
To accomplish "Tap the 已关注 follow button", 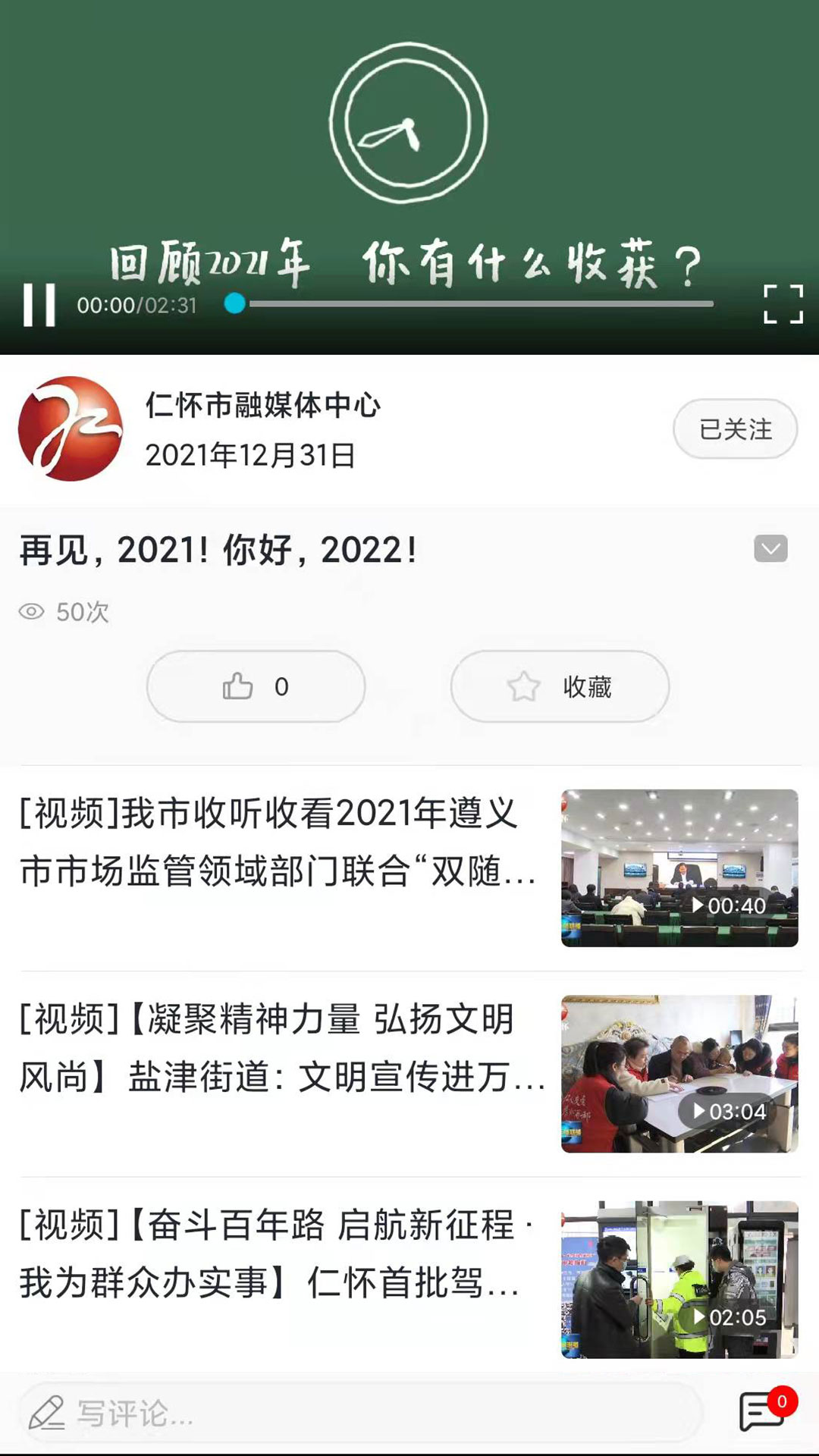I will point(734,429).
